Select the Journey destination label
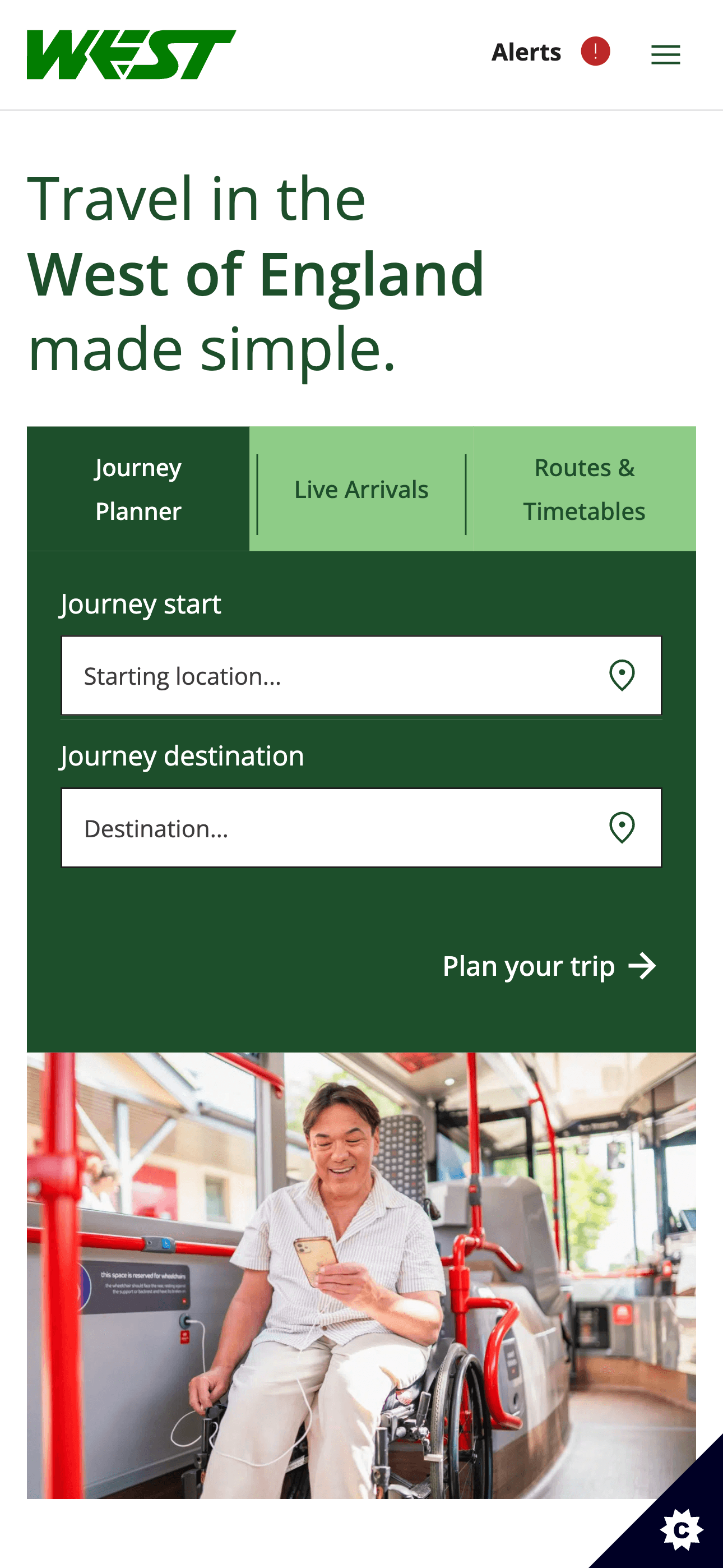 coord(182,755)
